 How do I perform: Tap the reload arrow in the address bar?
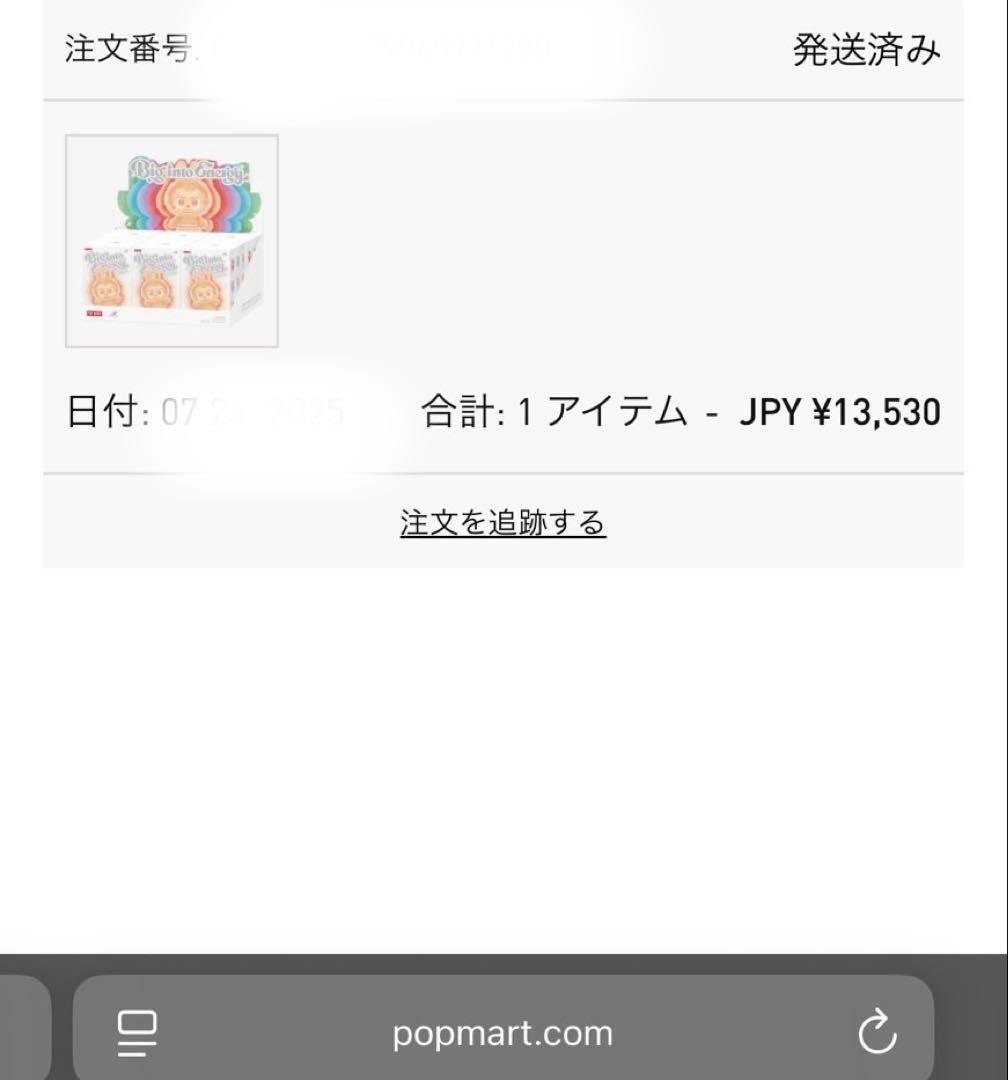click(x=877, y=1034)
